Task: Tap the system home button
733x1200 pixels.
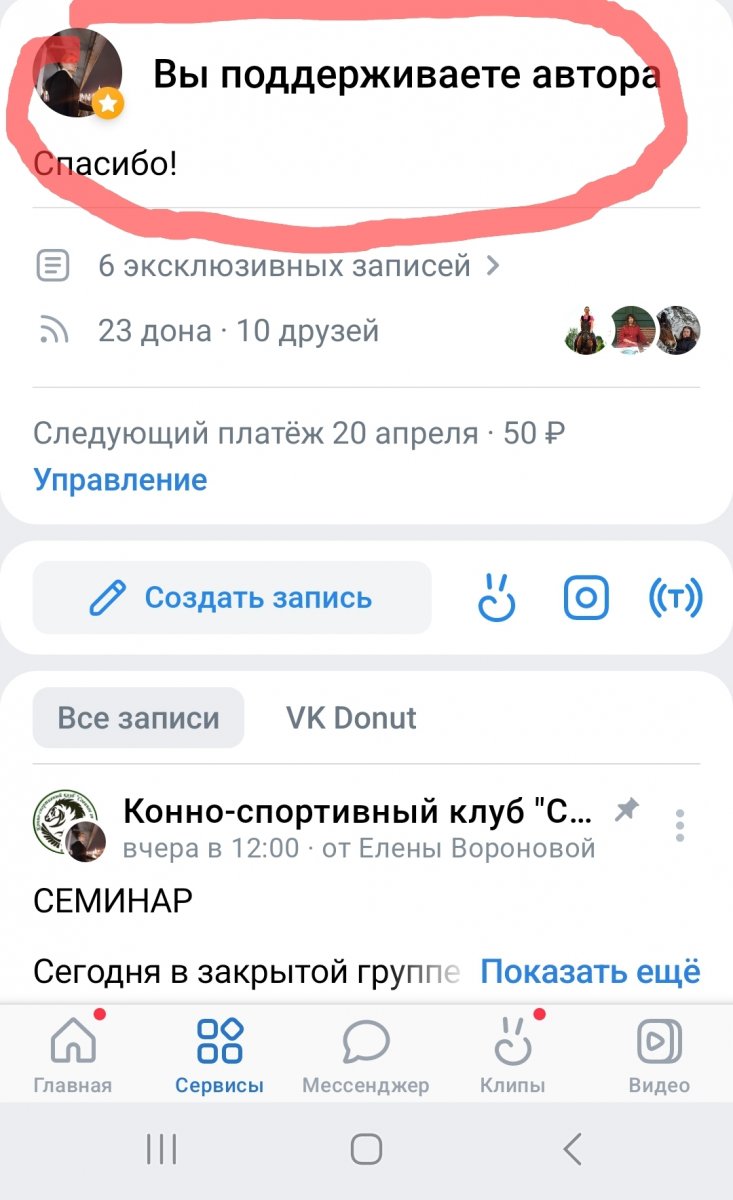Action: (x=366, y=1149)
